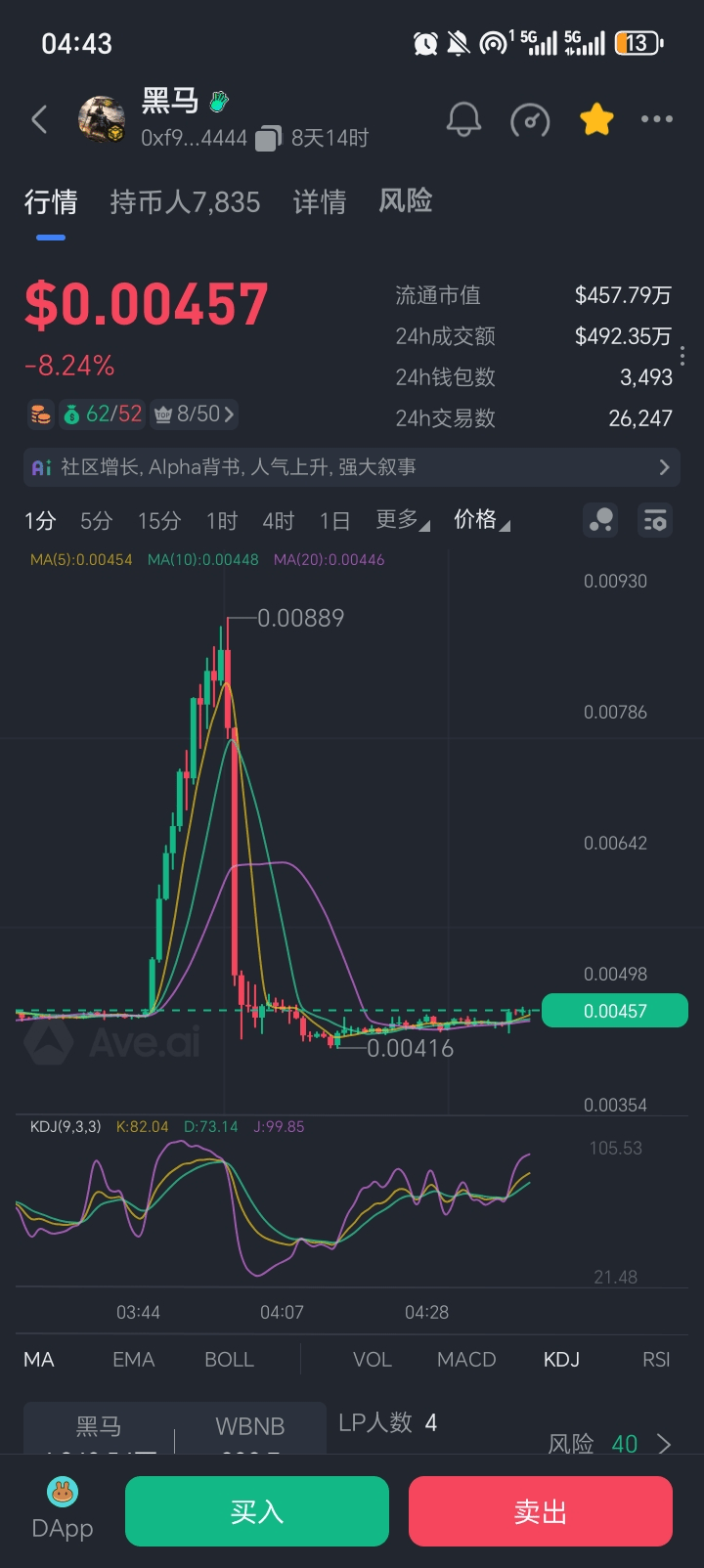704x1568 pixels.
Task: Open the price alert bell
Action: (463, 120)
